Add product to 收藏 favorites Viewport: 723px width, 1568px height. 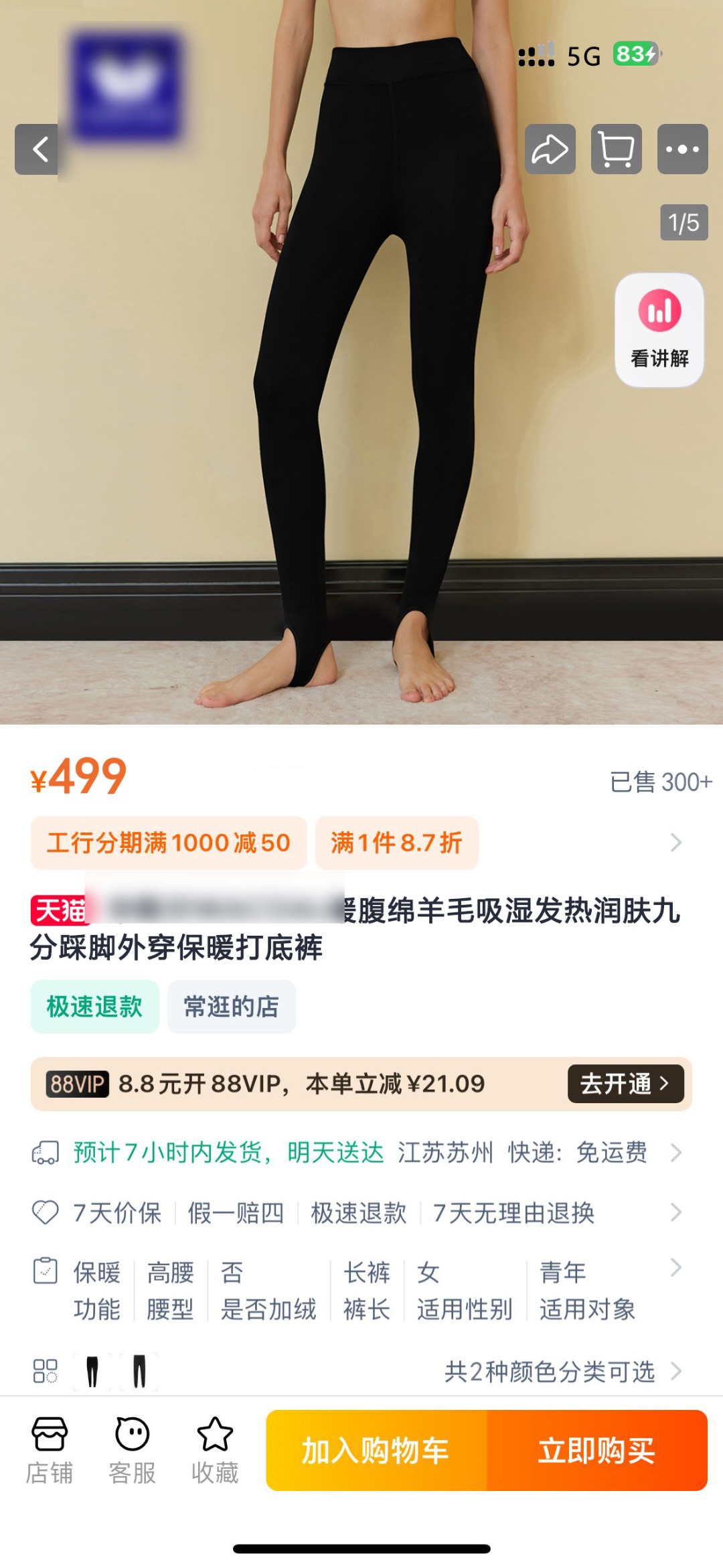click(x=215, y=1450)
